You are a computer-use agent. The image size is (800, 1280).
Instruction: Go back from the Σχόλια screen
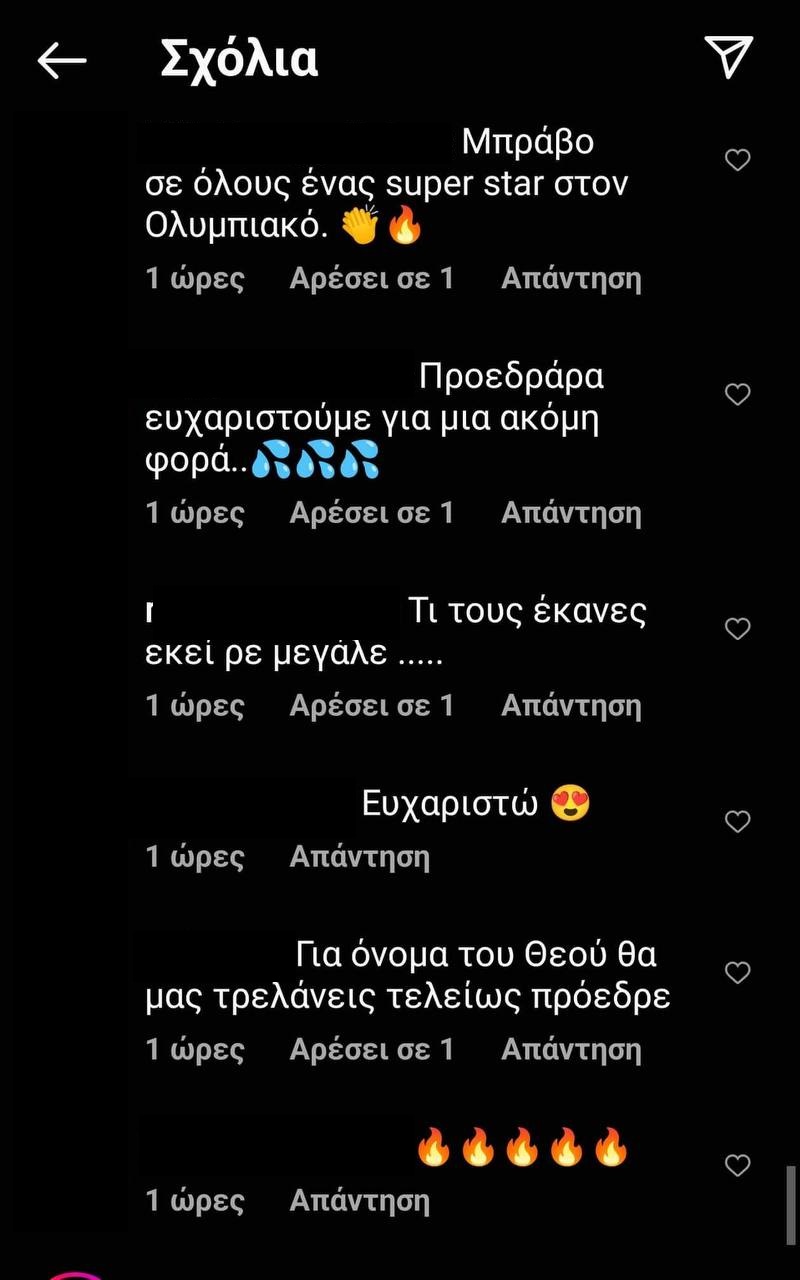tap(62, 61)
